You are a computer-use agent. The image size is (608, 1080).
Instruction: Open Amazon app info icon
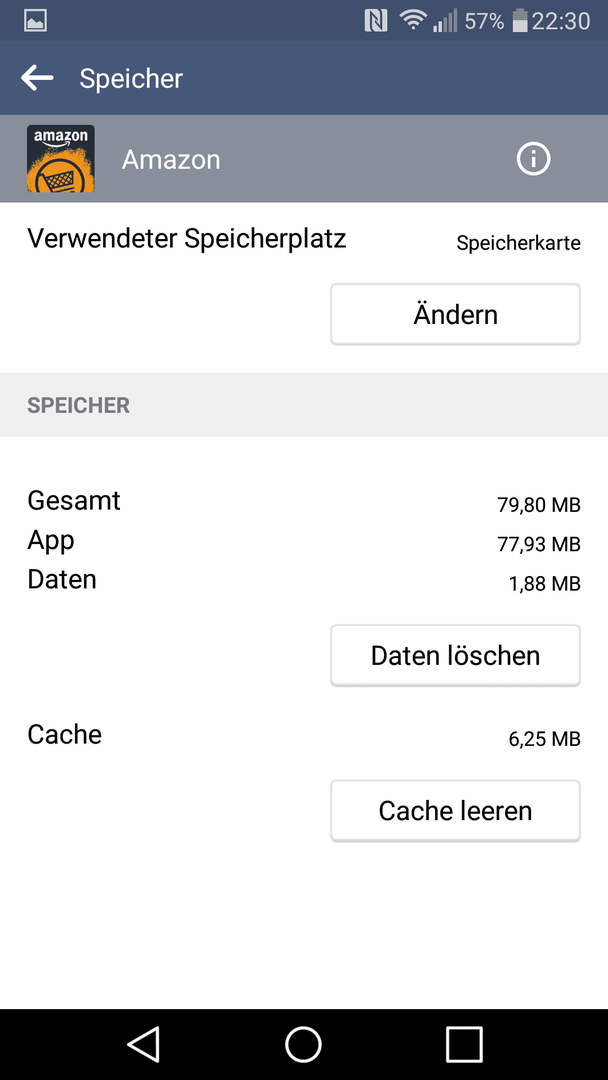point(534,159)
